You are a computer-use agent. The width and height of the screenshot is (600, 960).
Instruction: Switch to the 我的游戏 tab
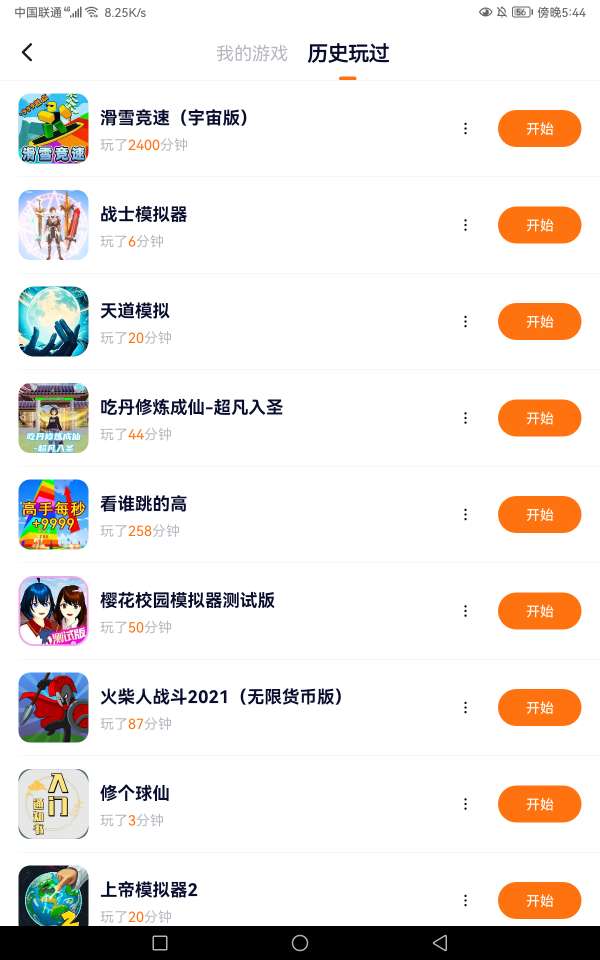[x=252, y=54]
